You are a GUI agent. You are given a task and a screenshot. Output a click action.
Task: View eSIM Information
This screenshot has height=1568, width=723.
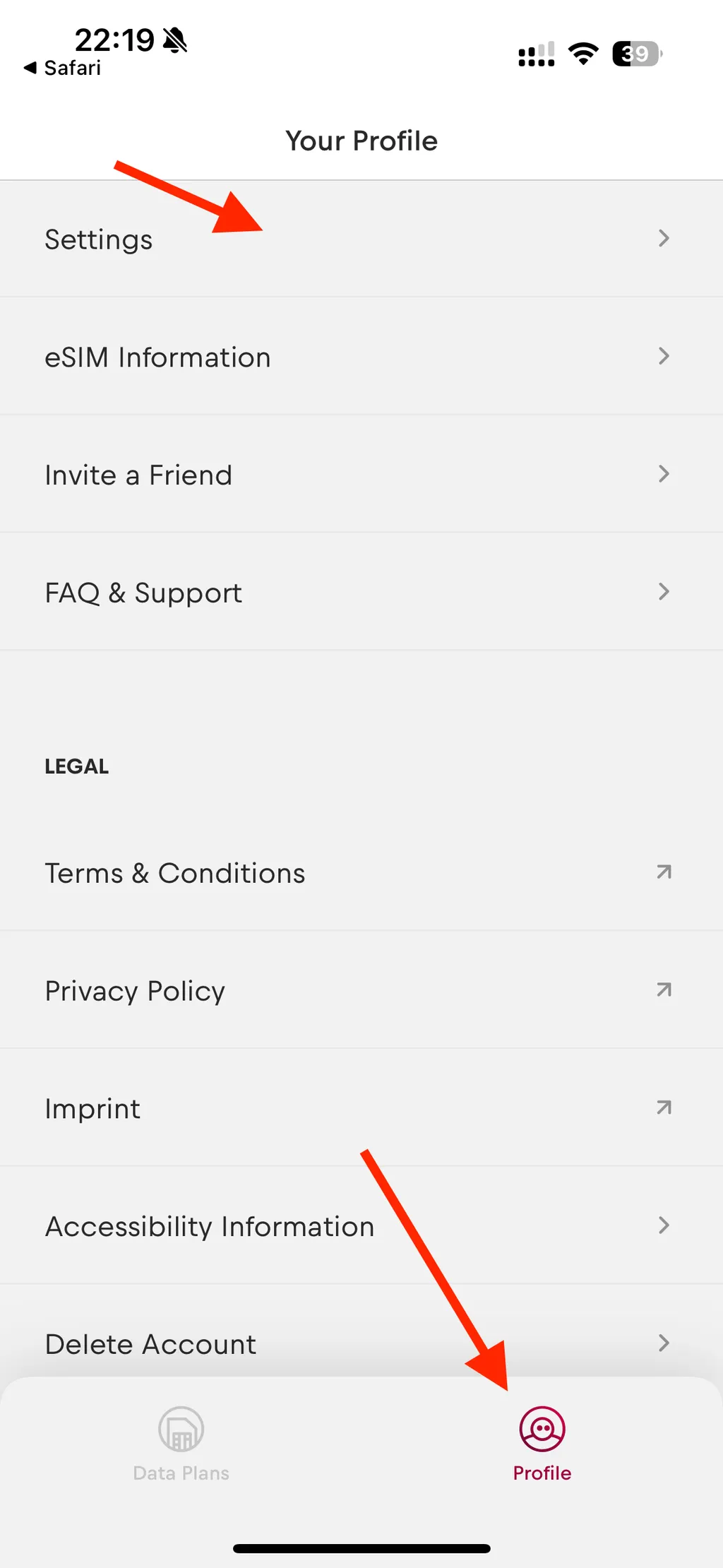(158, 357)
